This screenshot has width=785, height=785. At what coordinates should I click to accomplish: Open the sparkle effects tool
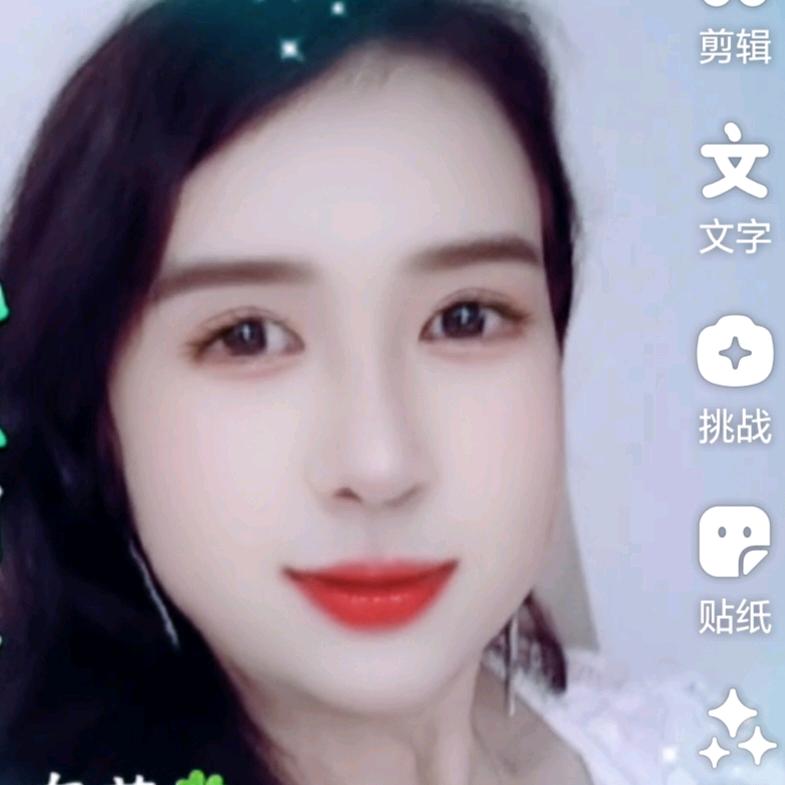pos(737,730)
